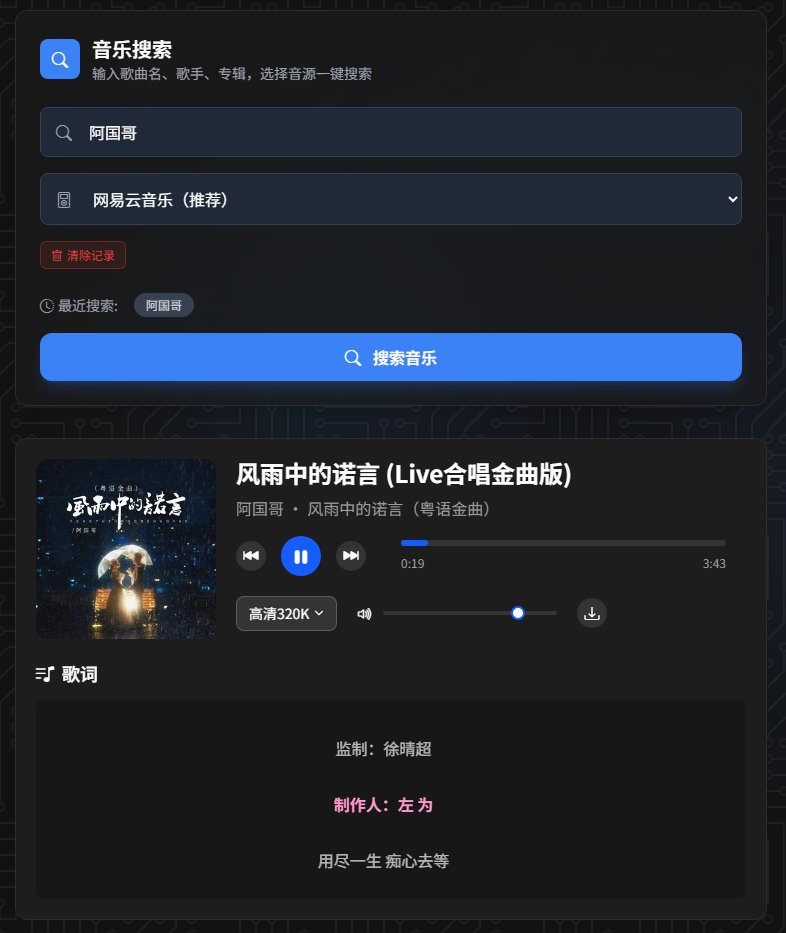786x933 pixels.
Task: Tap the 搜索音乐 search button
Action: pyautogui.click(x=390, y=357)
